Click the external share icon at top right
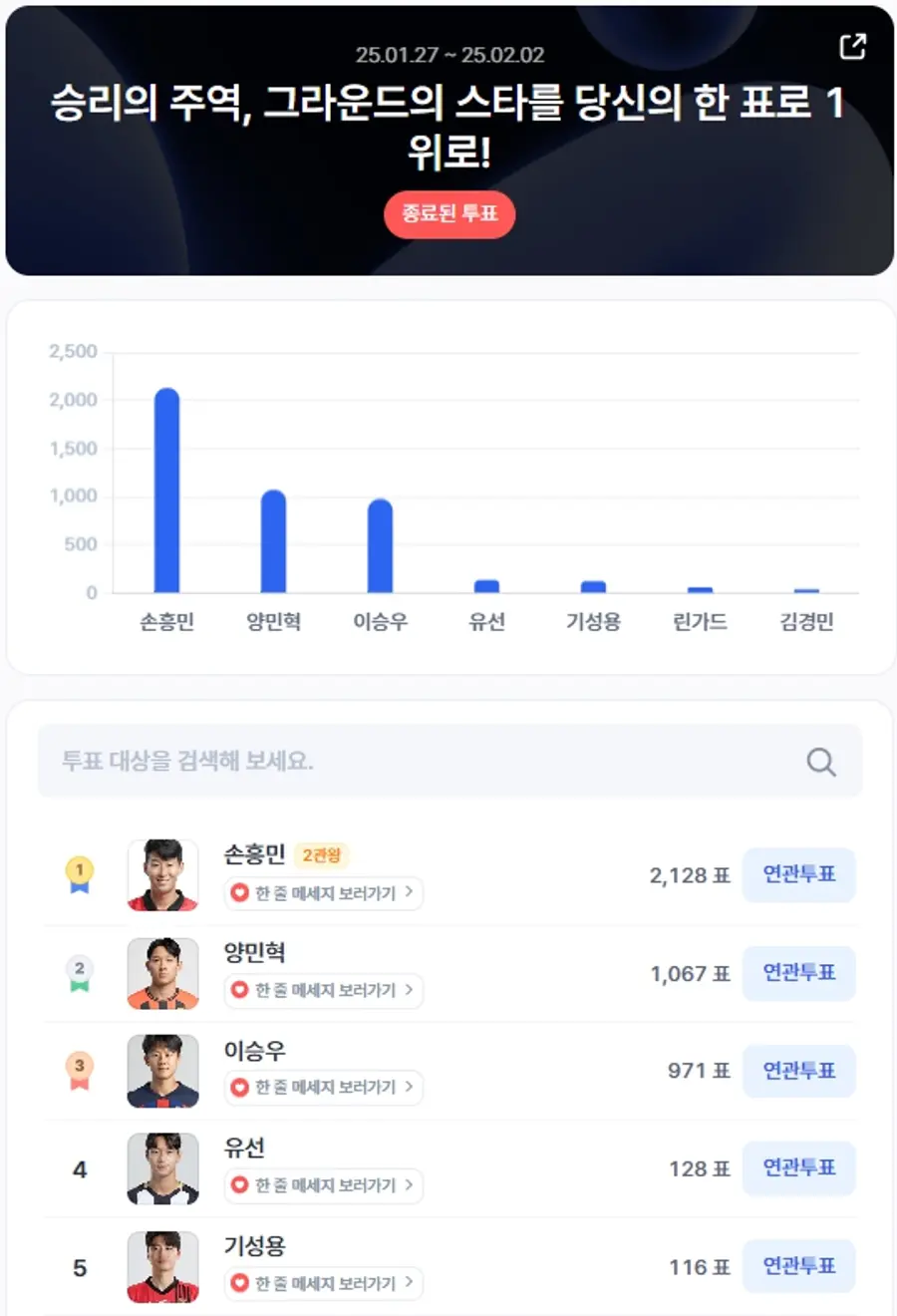The width and height of the screenshot is (897, 1316). (852, 46)
